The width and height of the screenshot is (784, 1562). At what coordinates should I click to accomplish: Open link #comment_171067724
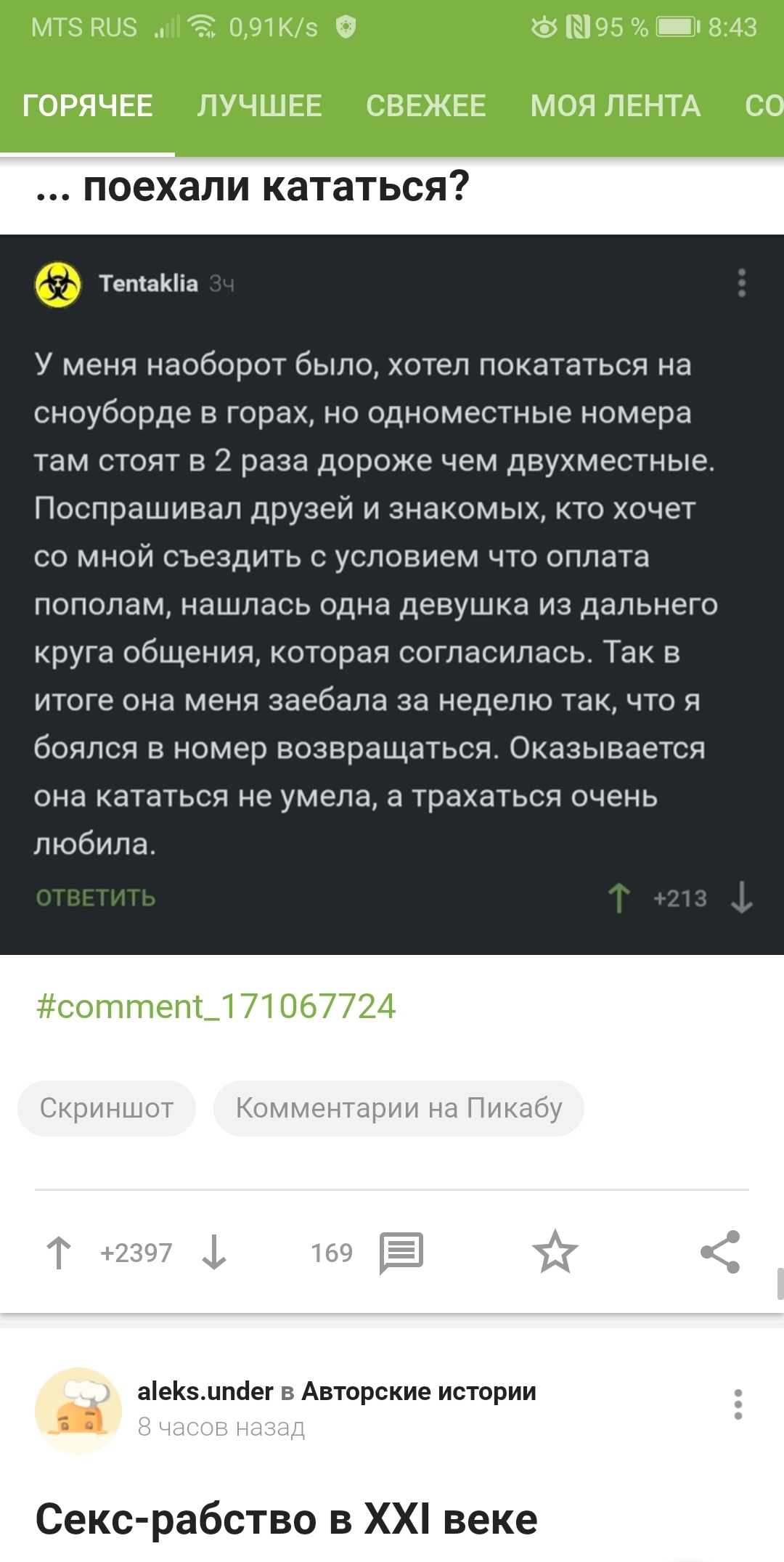point(216,1006)
